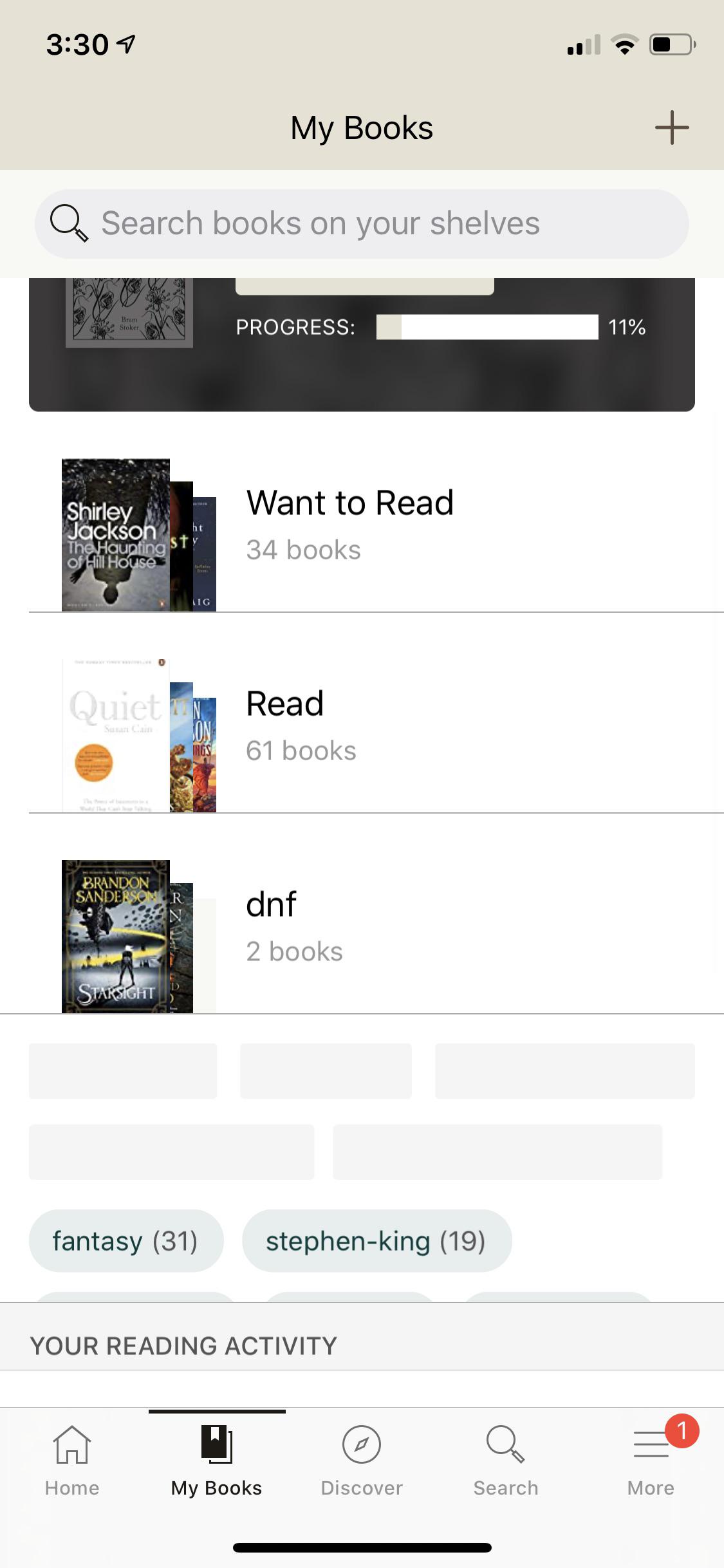Tap the plus icon to add a book
This screenshot has width=724, height=1568.
pos(672,127)
